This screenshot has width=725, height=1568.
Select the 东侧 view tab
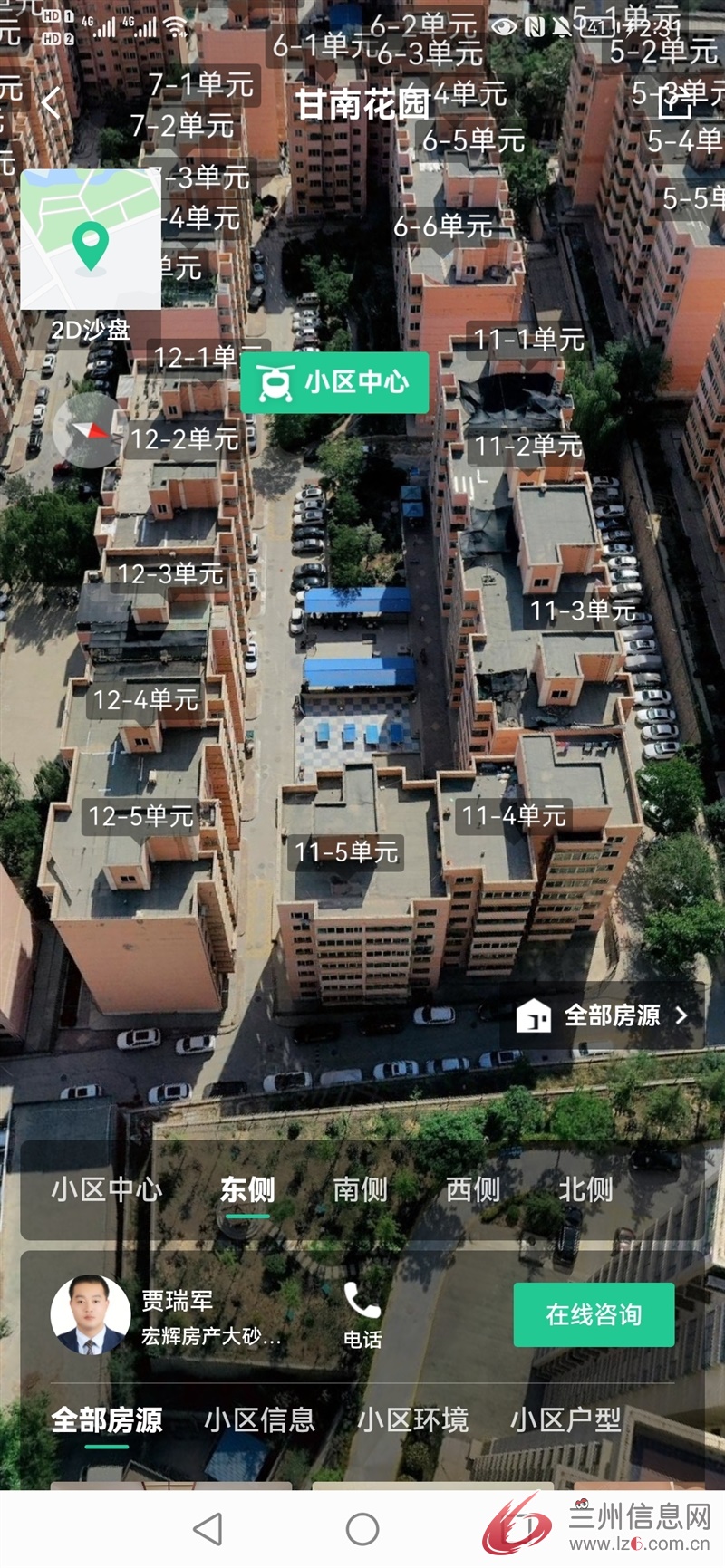tap(247, 1188)
